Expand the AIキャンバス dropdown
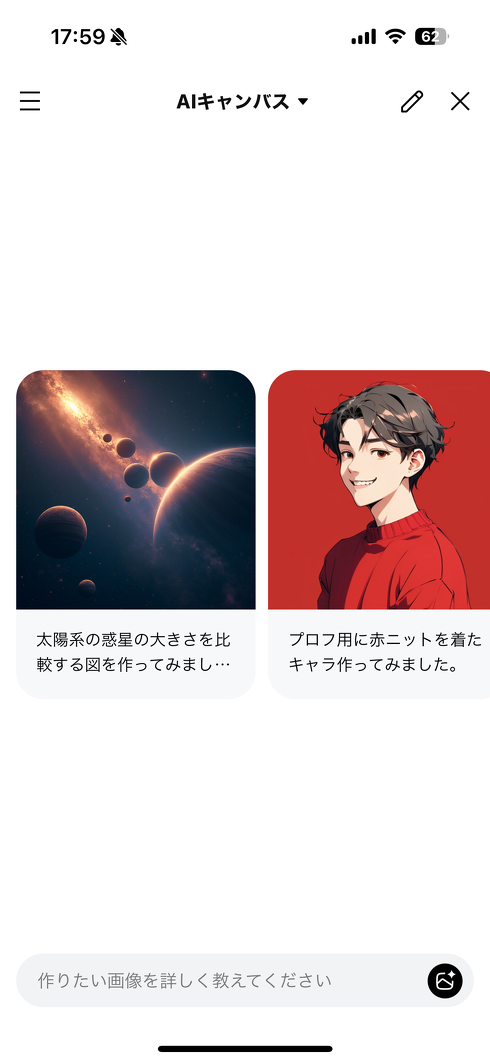The width and height of the screenshot is (490, 1062). (x=243, y=102)
